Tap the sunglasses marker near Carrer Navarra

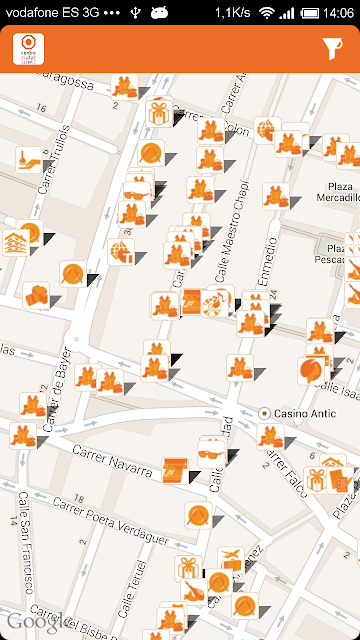[211, 454]
